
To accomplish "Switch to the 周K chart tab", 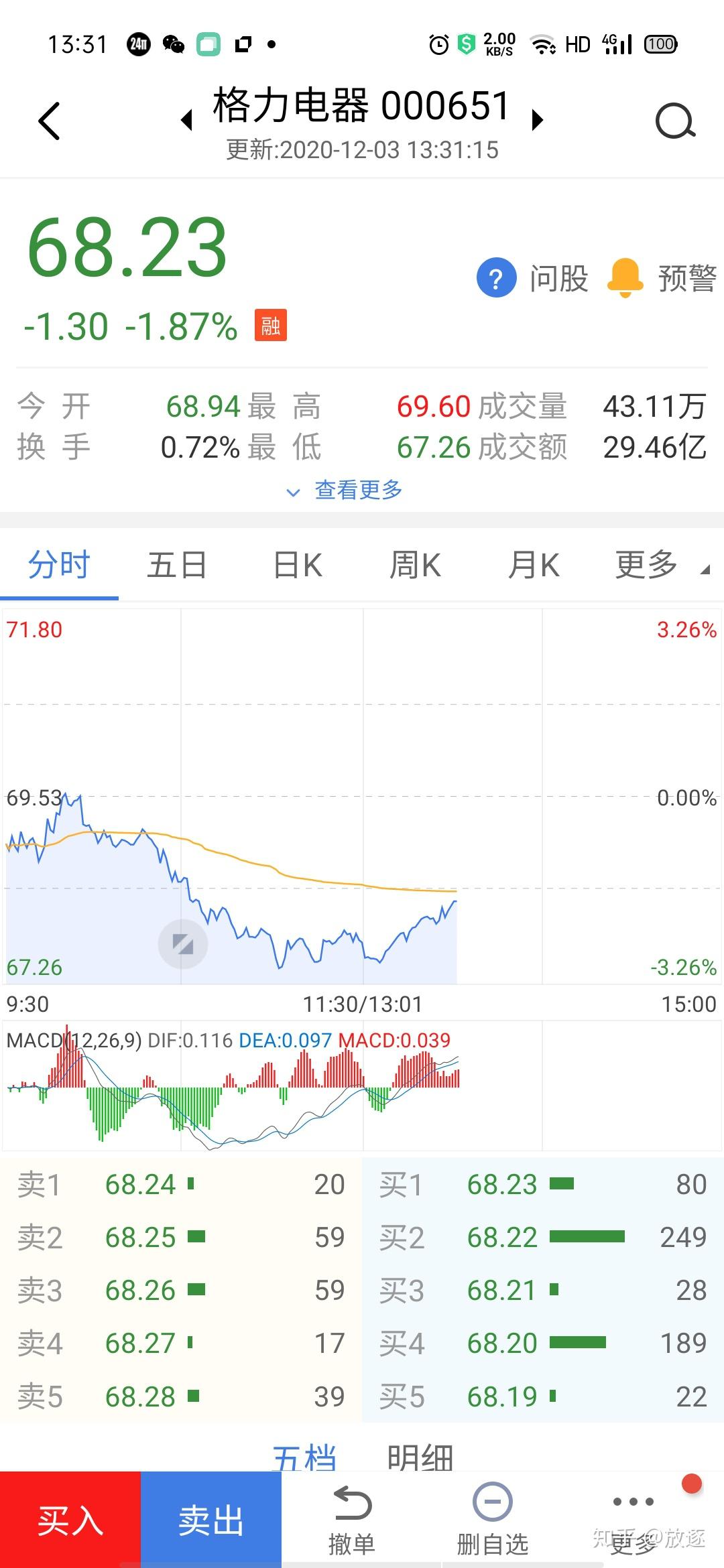I will (x=416, y=565).
